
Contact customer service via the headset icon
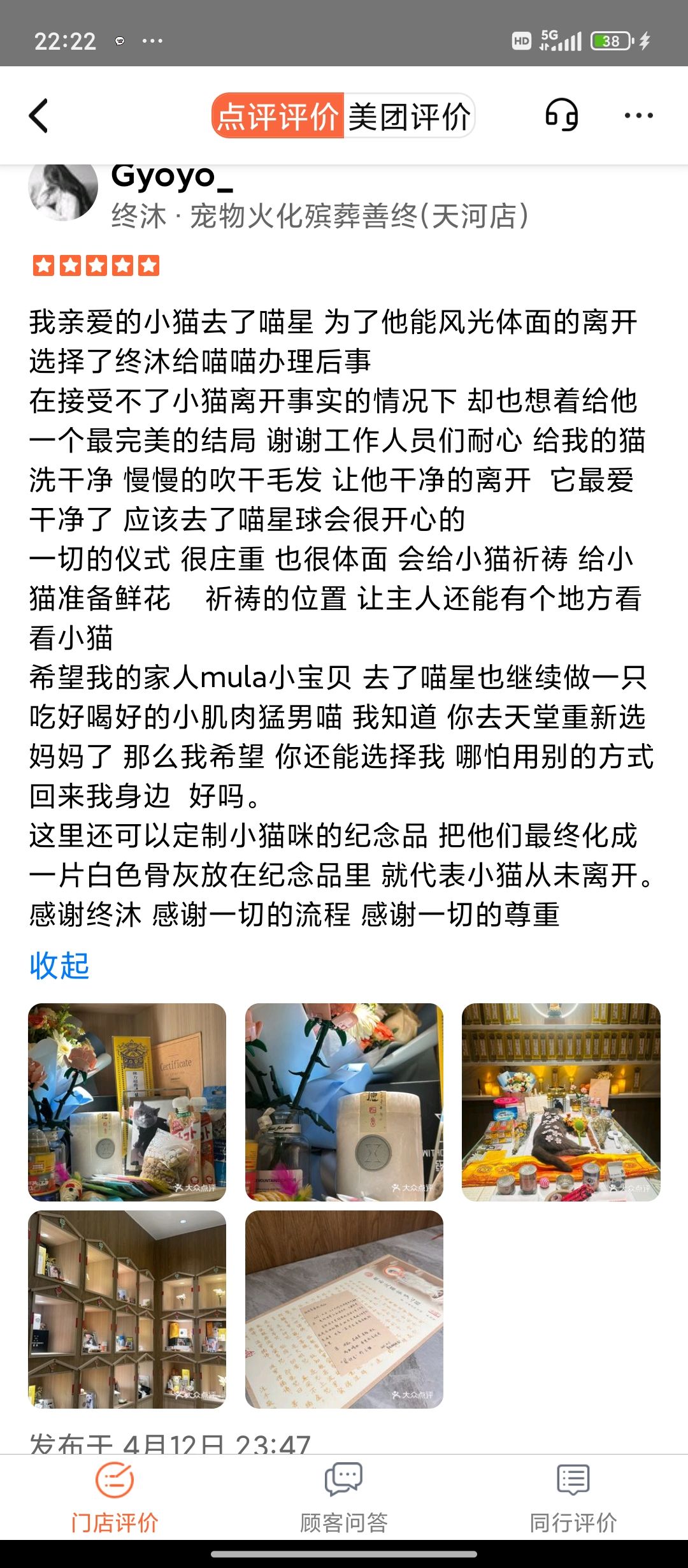(x=561, y=115)
